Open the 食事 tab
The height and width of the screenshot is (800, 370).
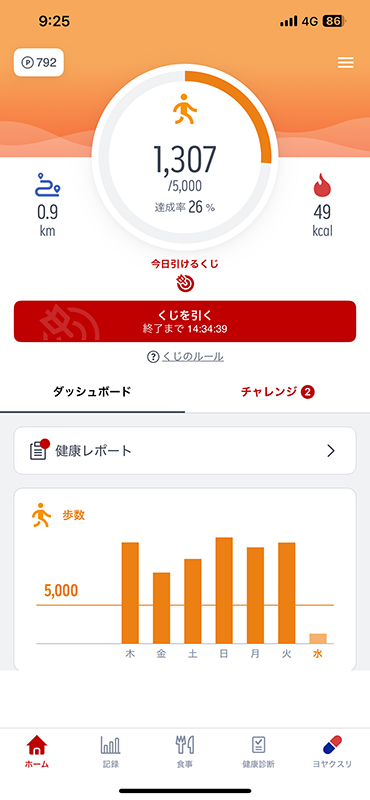click(185, 753)
